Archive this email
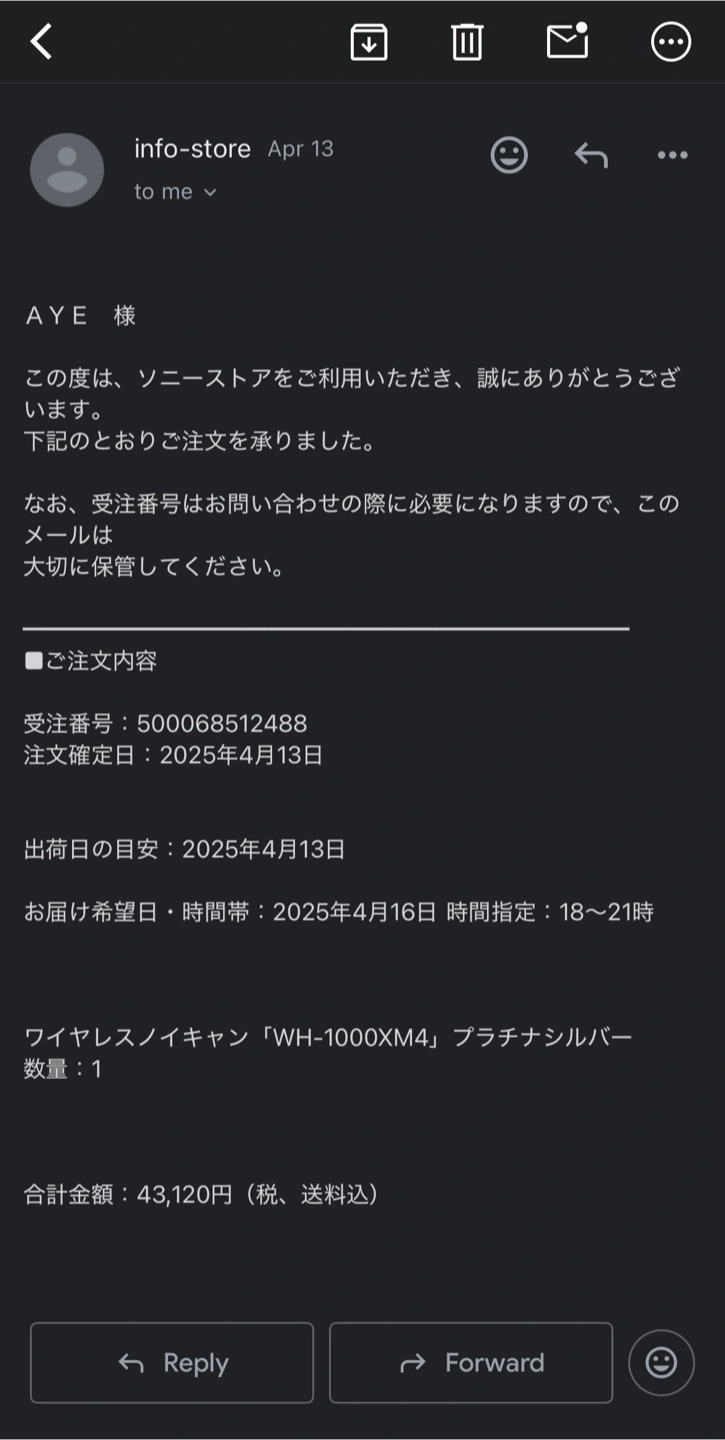725x1440 pixels. [x=369, y=42]
